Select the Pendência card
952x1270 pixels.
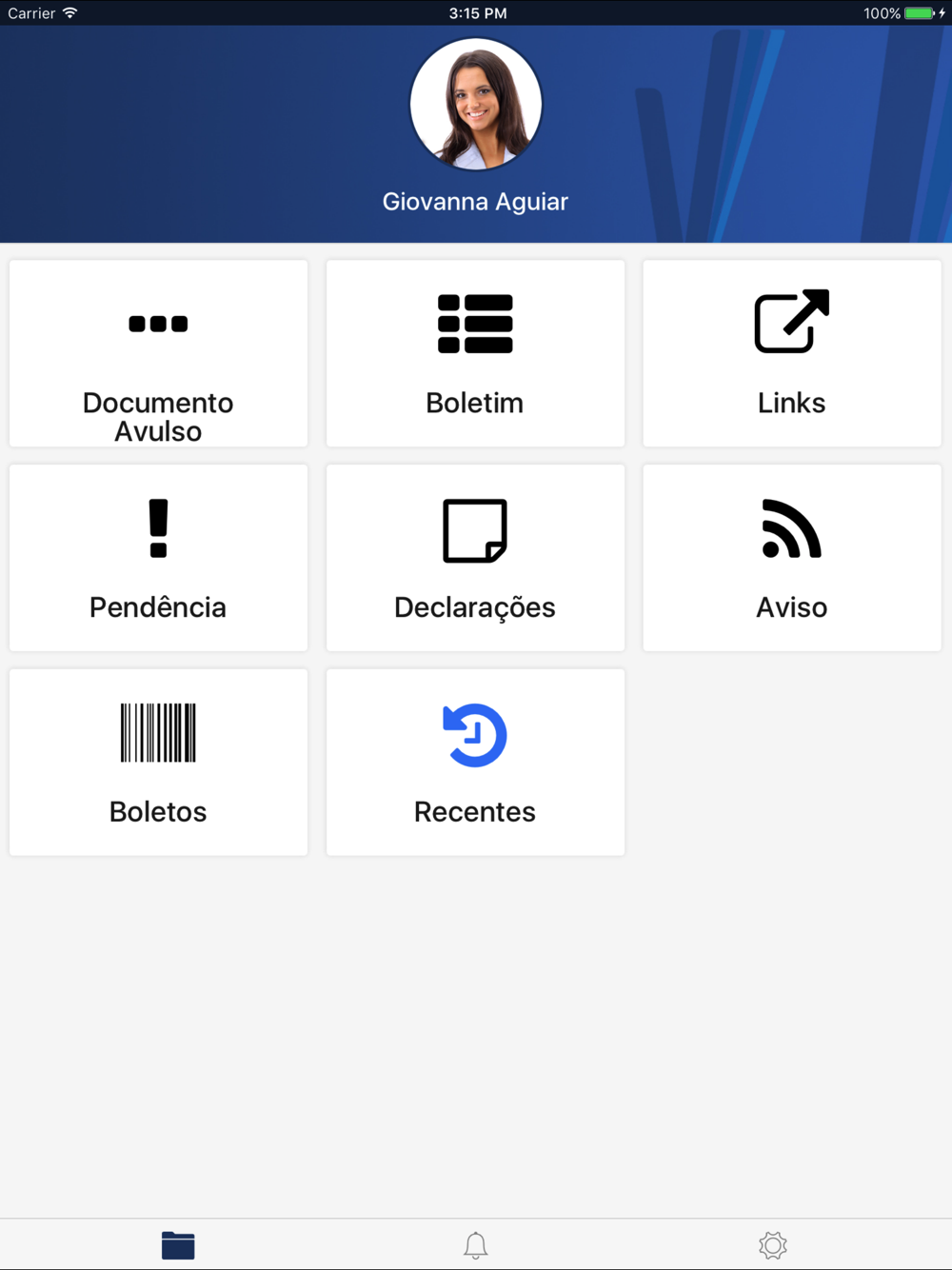click(x=158, y=558)
